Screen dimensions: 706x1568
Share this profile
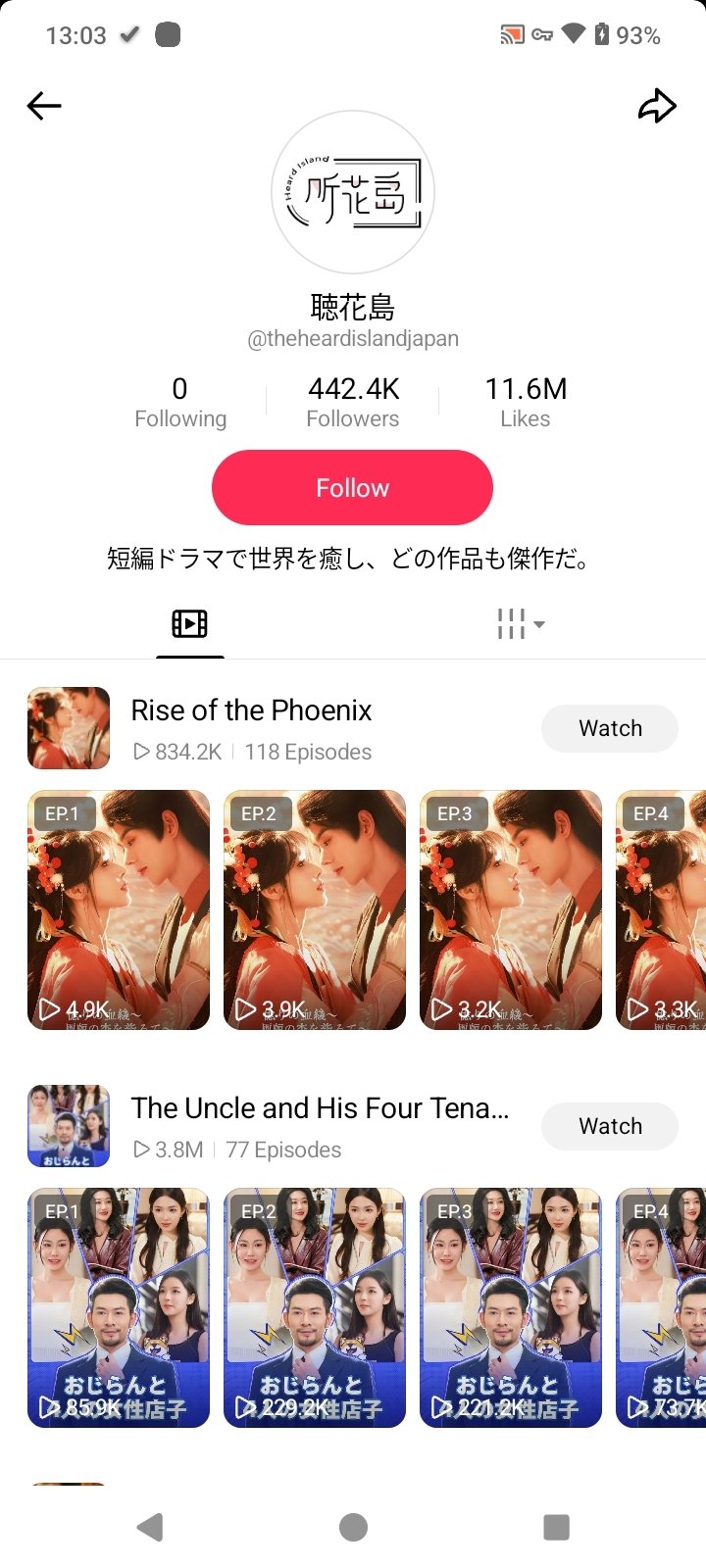tap(657, 106)
